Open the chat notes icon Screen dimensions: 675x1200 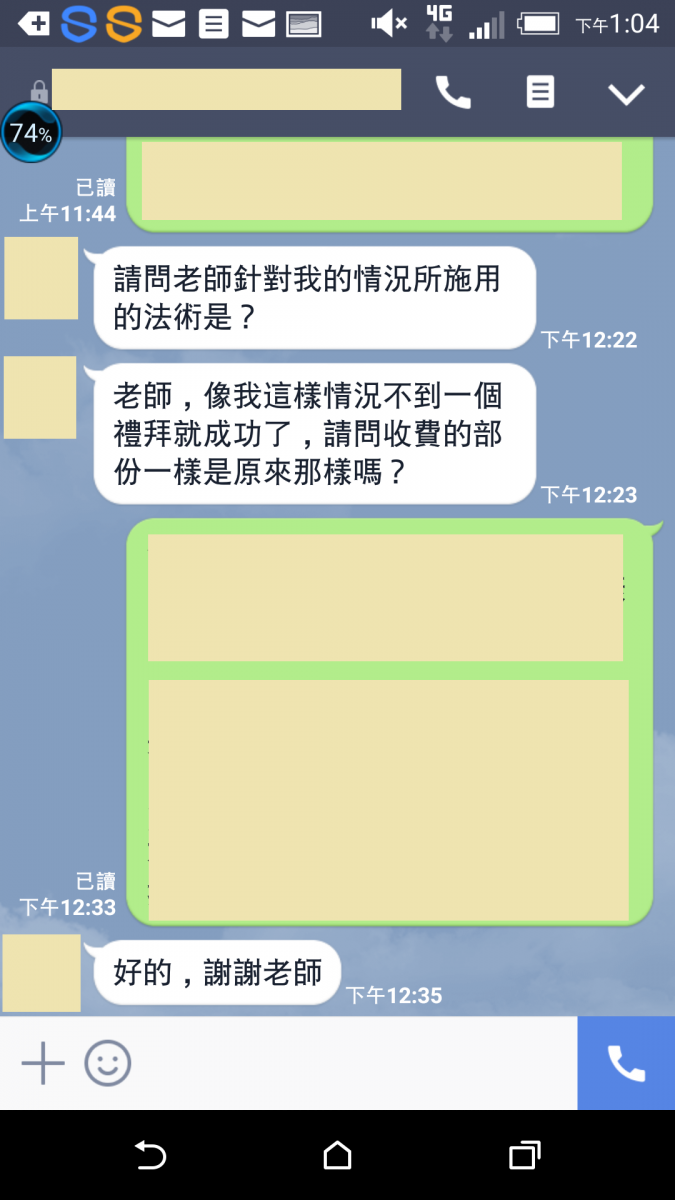(x=540, y=93)
